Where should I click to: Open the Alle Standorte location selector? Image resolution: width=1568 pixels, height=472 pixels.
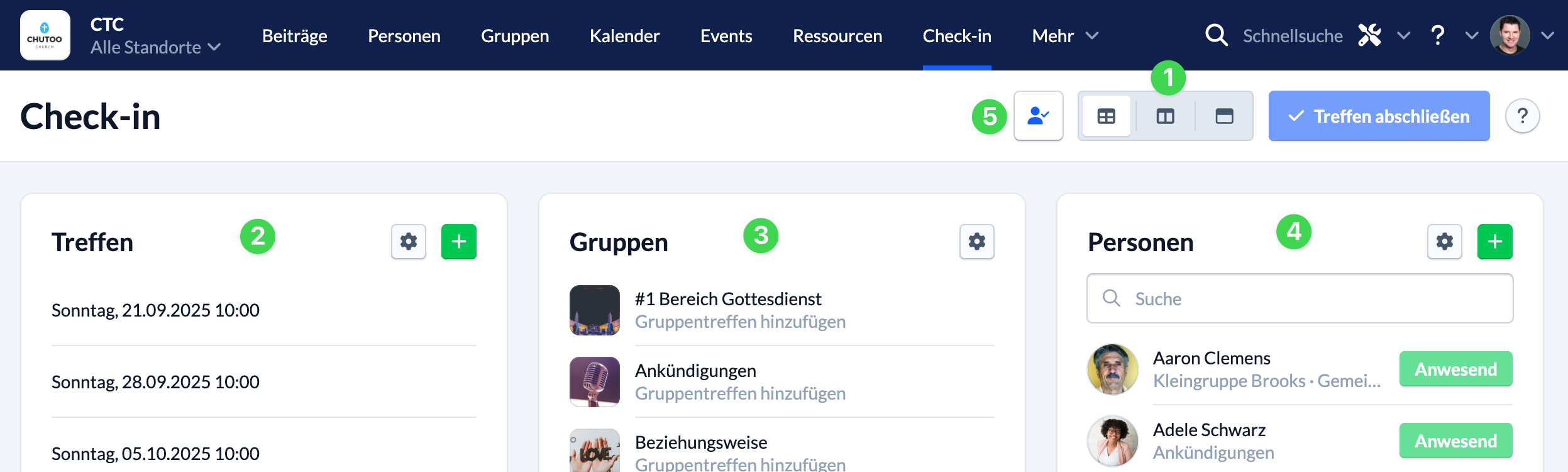coord(155,47)
